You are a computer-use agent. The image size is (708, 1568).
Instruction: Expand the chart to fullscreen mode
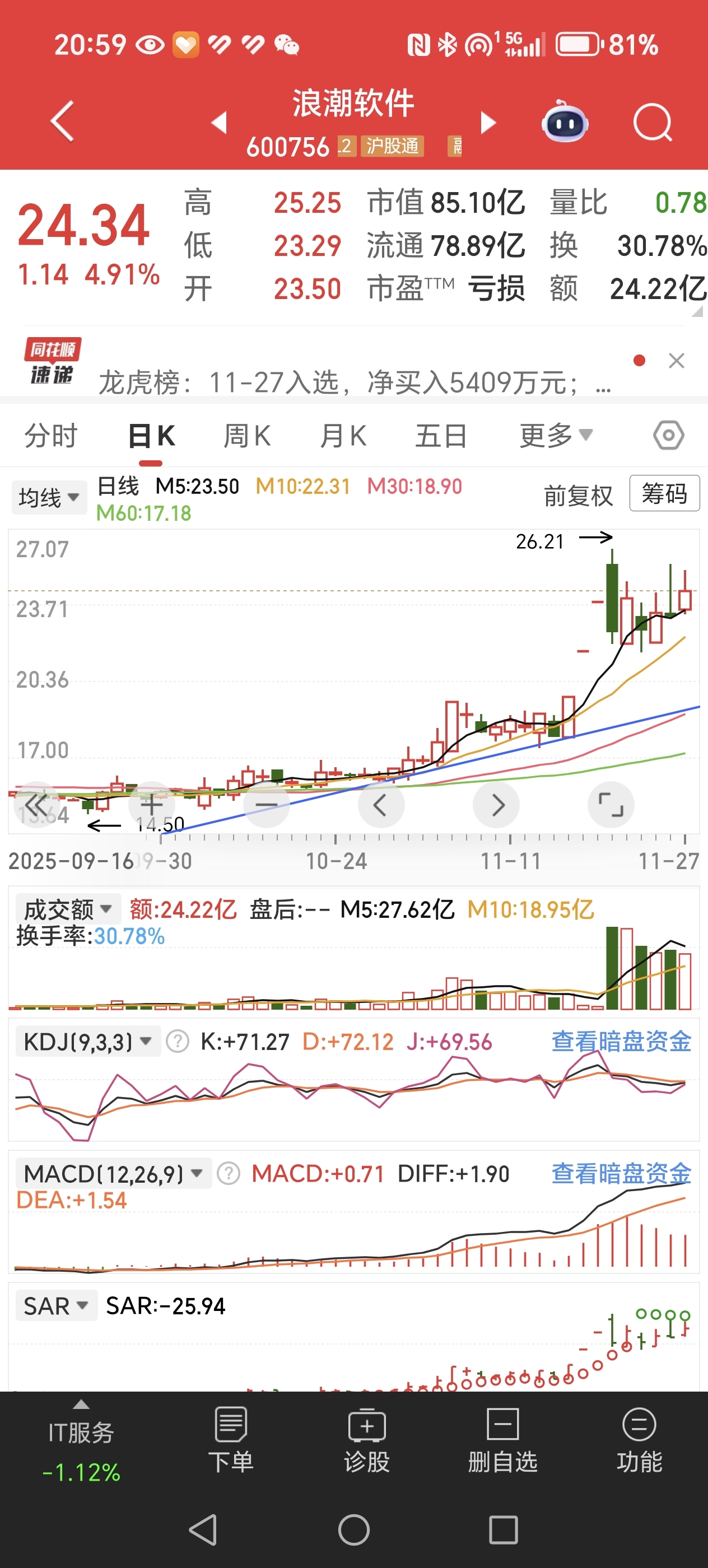[x=611, y=805]
